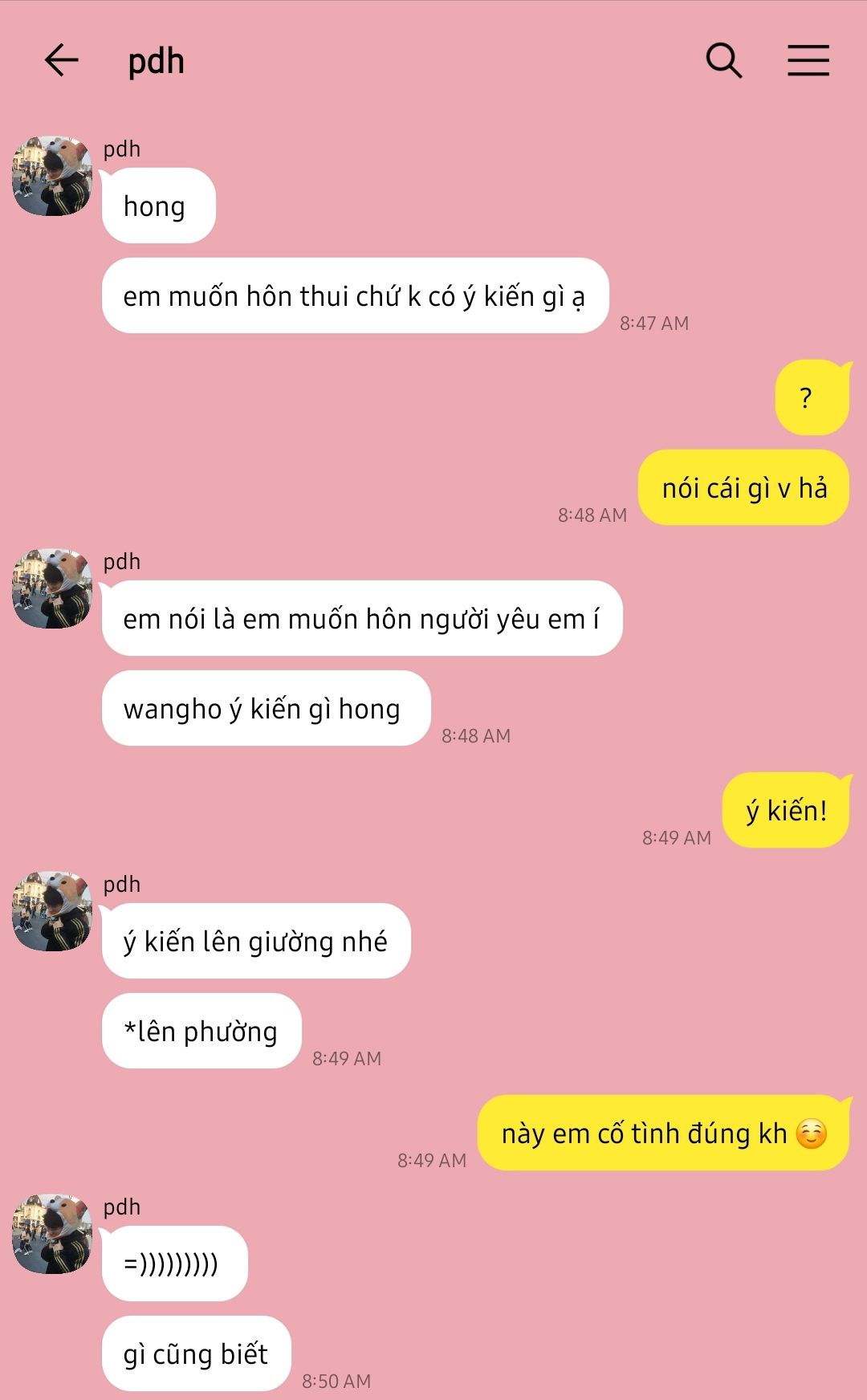Search within this conversation

tap(723, 60)
